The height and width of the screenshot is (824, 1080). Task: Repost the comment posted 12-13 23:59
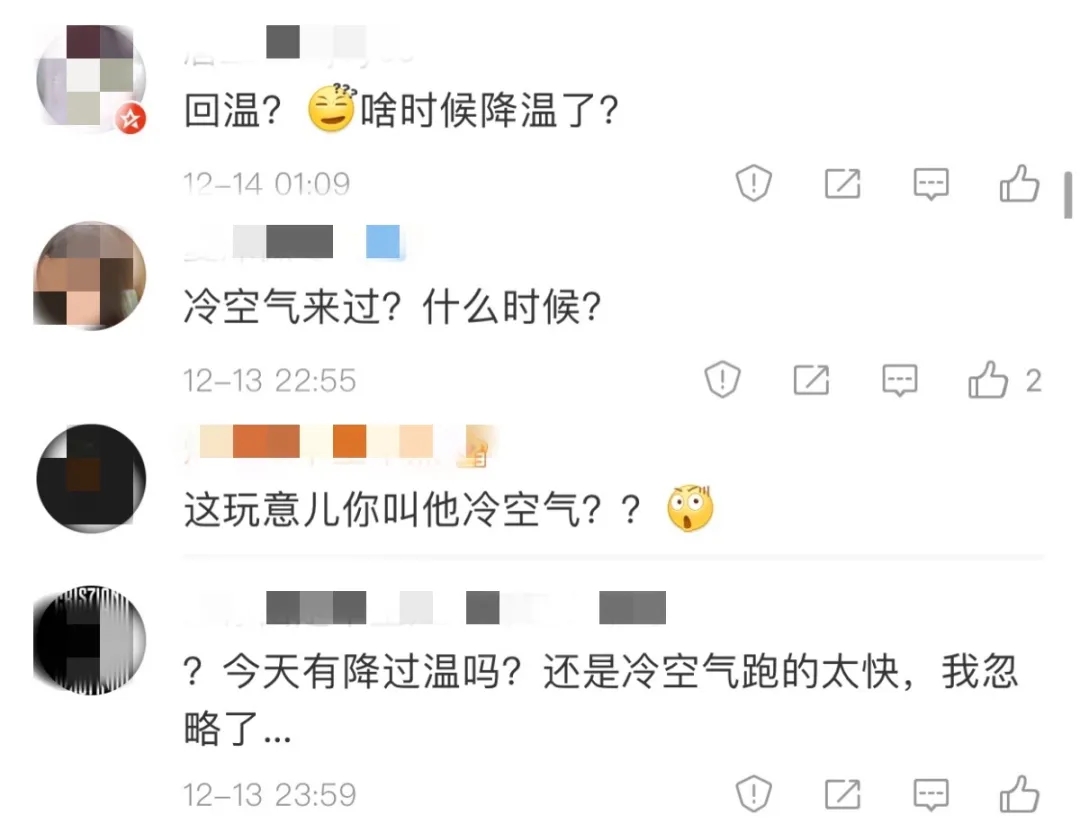point(842,794)
